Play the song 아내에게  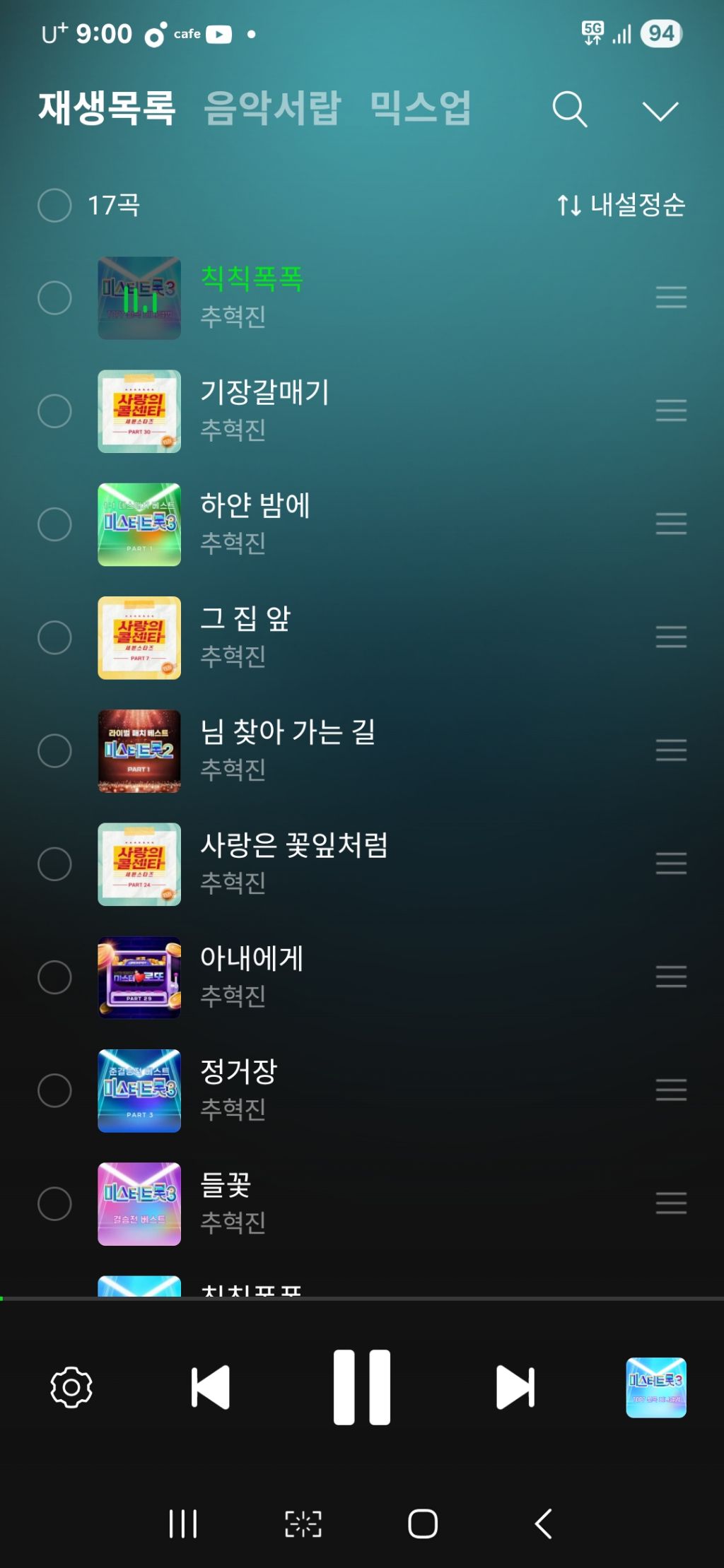(x=252, y=959)
